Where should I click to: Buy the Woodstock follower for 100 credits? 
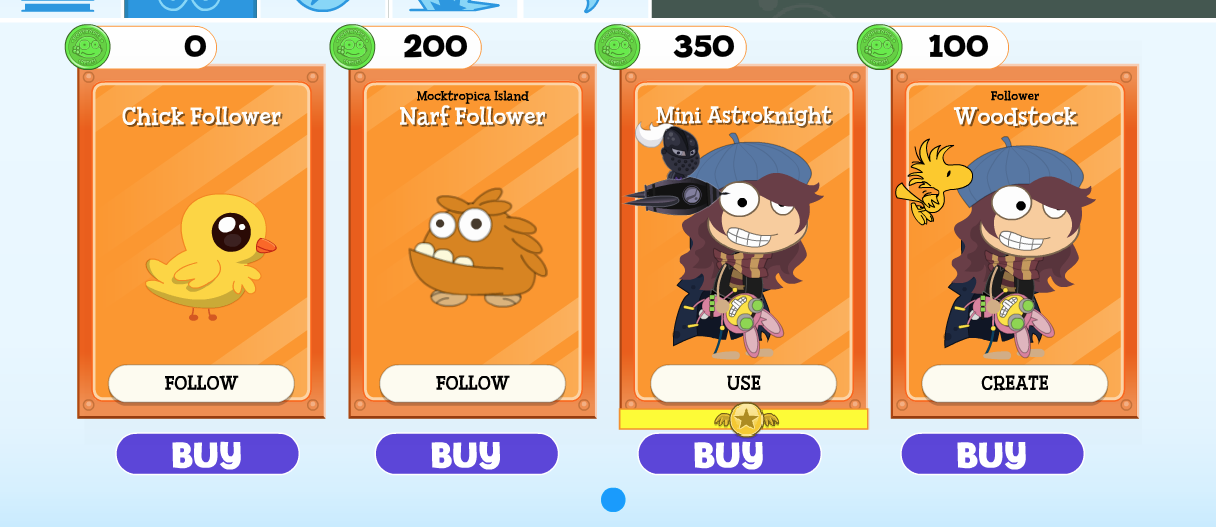[x=992, y=455]
